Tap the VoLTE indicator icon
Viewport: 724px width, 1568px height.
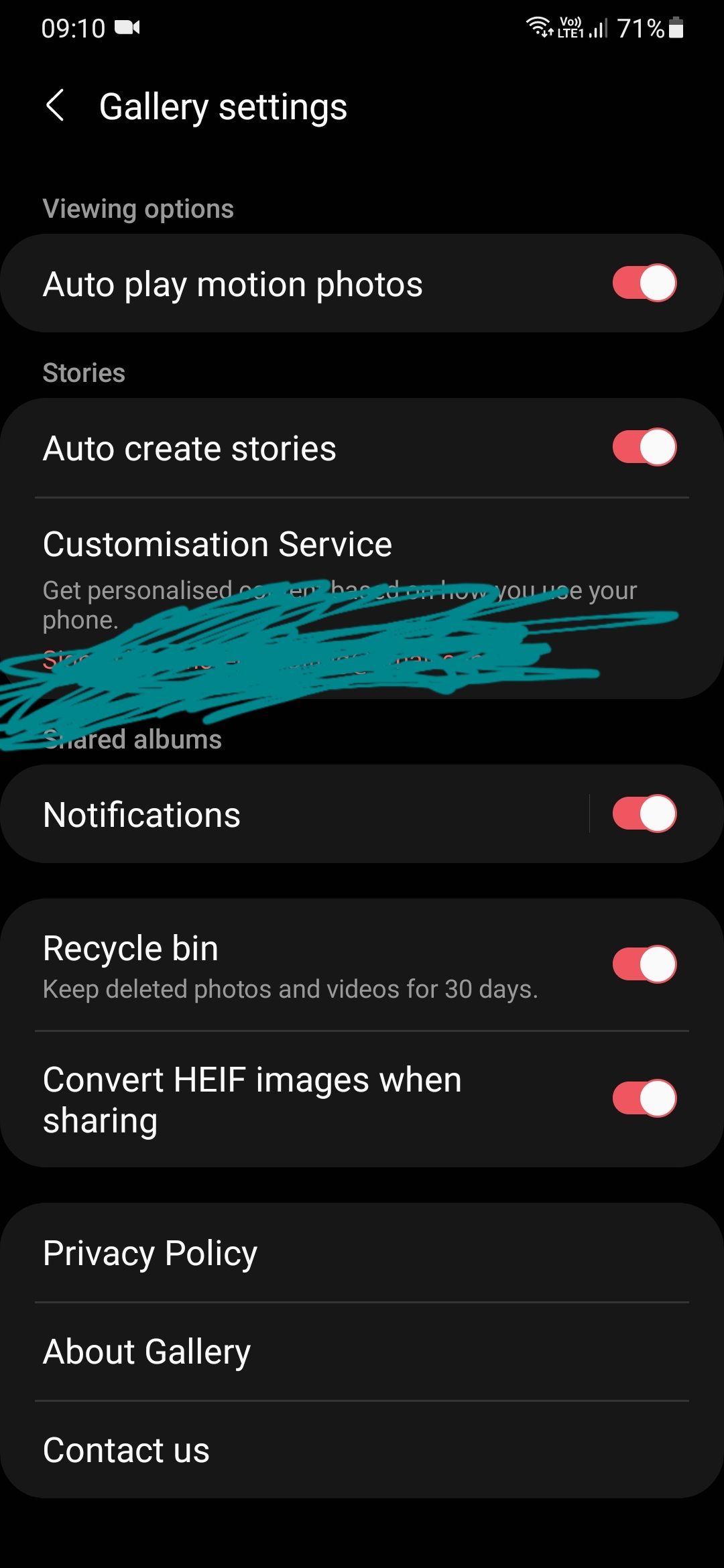click(x=569, y=27)
